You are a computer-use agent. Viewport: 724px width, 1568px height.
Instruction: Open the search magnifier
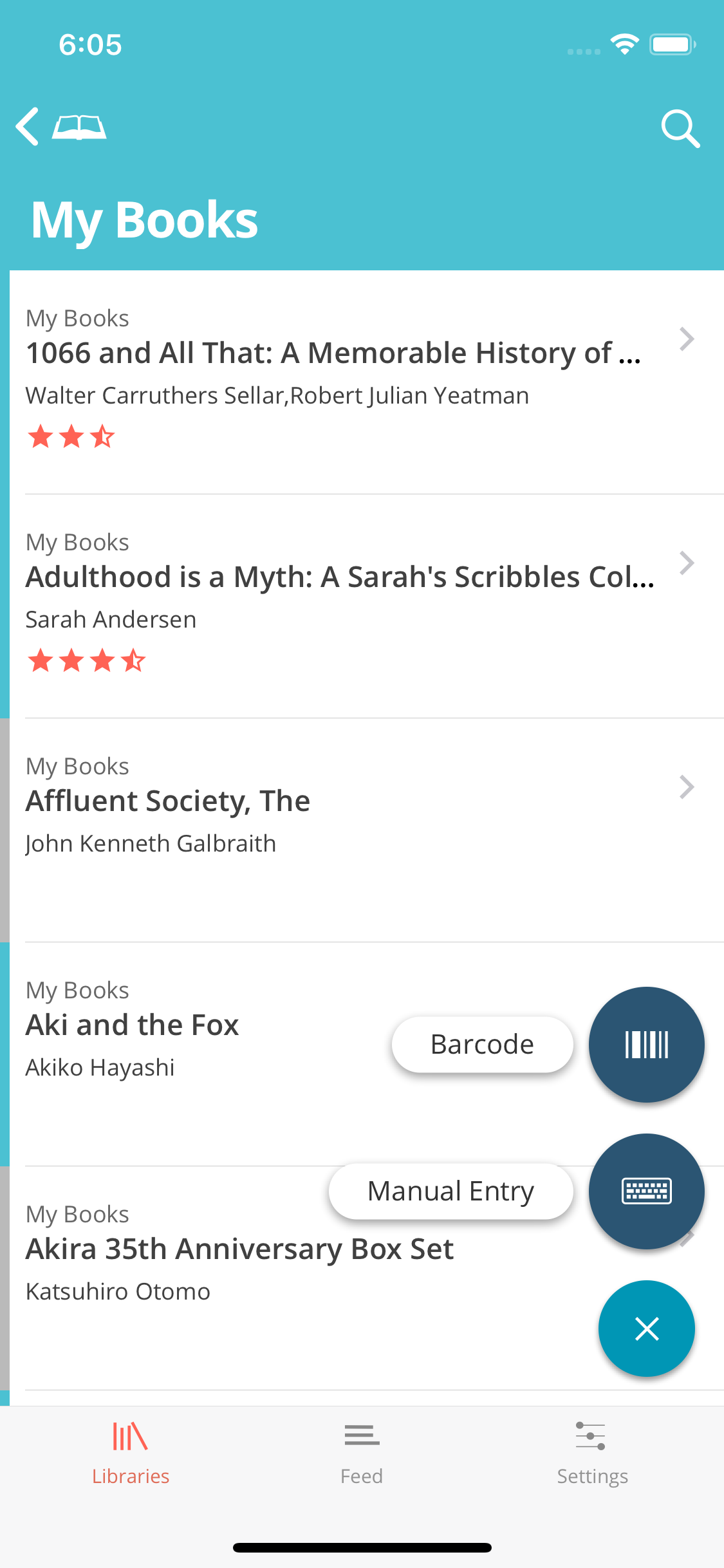pos(680,128)
